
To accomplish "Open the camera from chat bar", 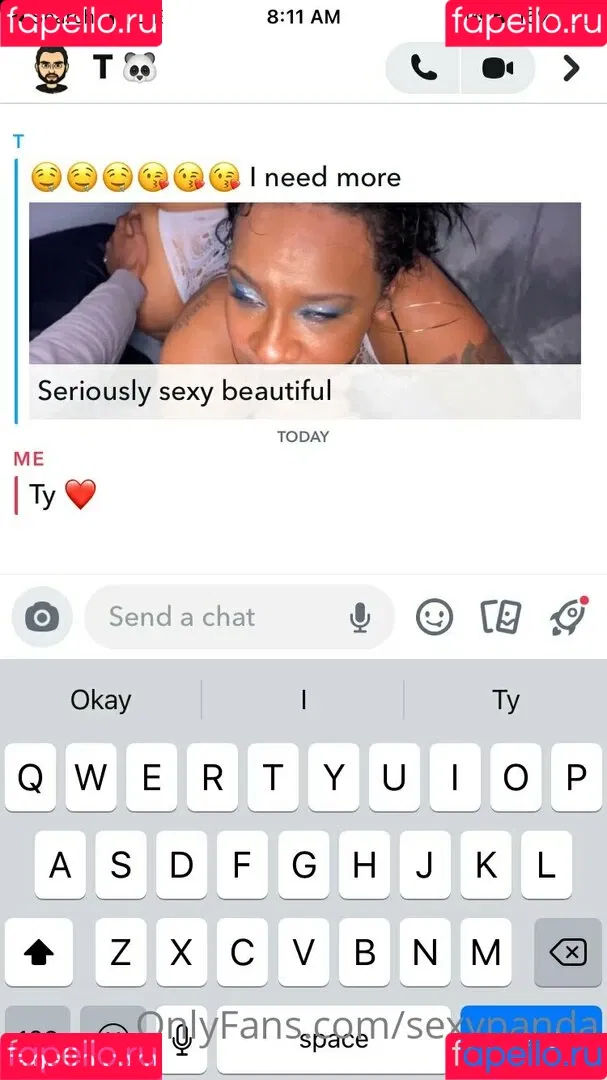I will pos(42,618).
